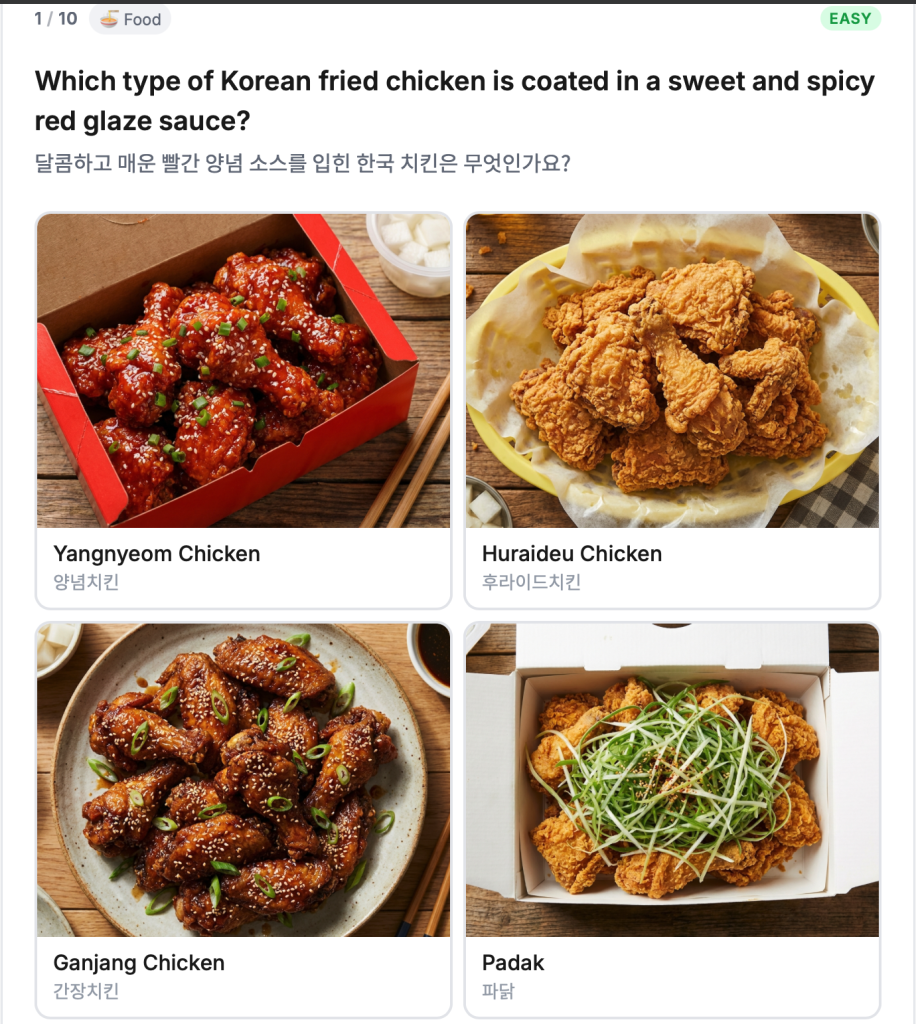Viewport: 916px width, 1024px height.
Task: Pick the Ganjang Chicken answer card
Action: pyautogui.click(x=243, y=820)
